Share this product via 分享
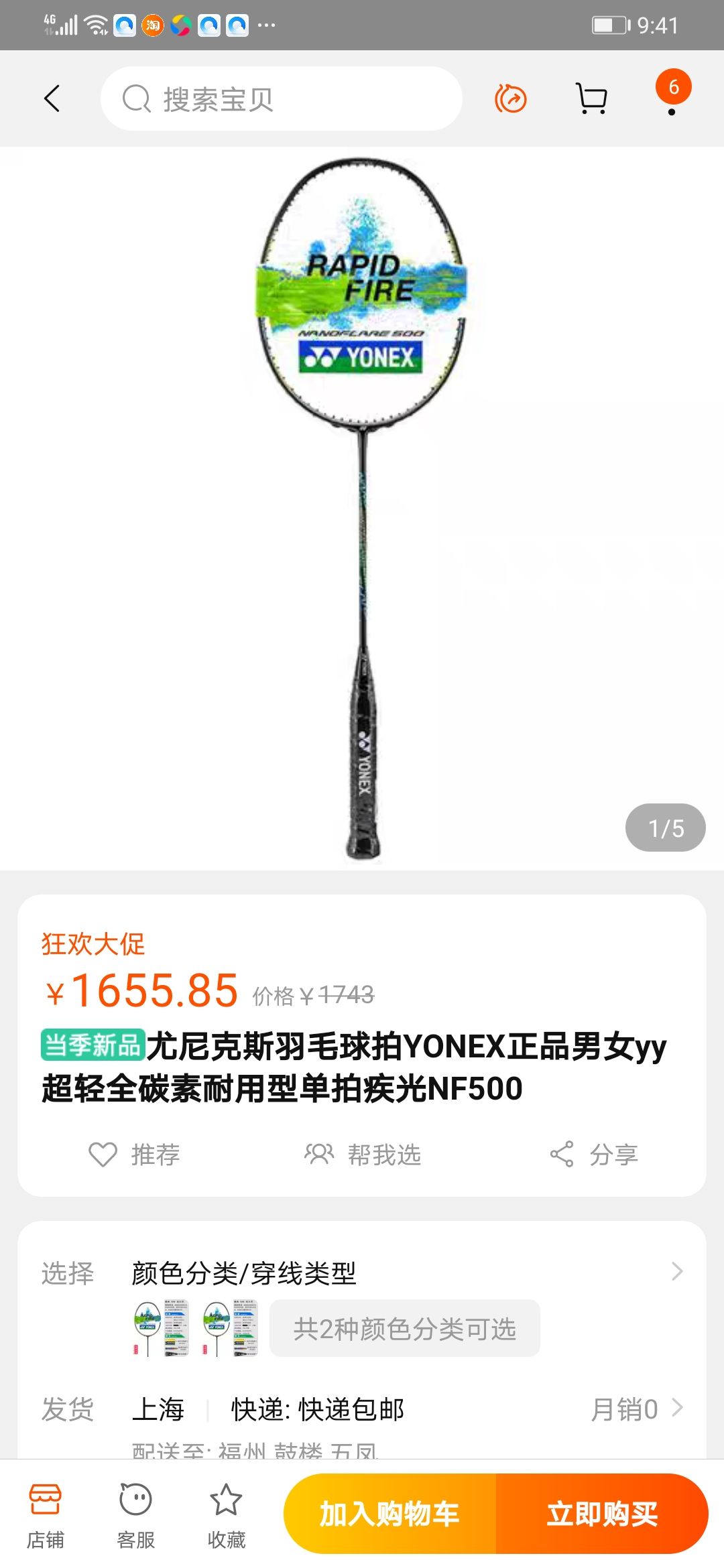 click(x=593, y=1155)
